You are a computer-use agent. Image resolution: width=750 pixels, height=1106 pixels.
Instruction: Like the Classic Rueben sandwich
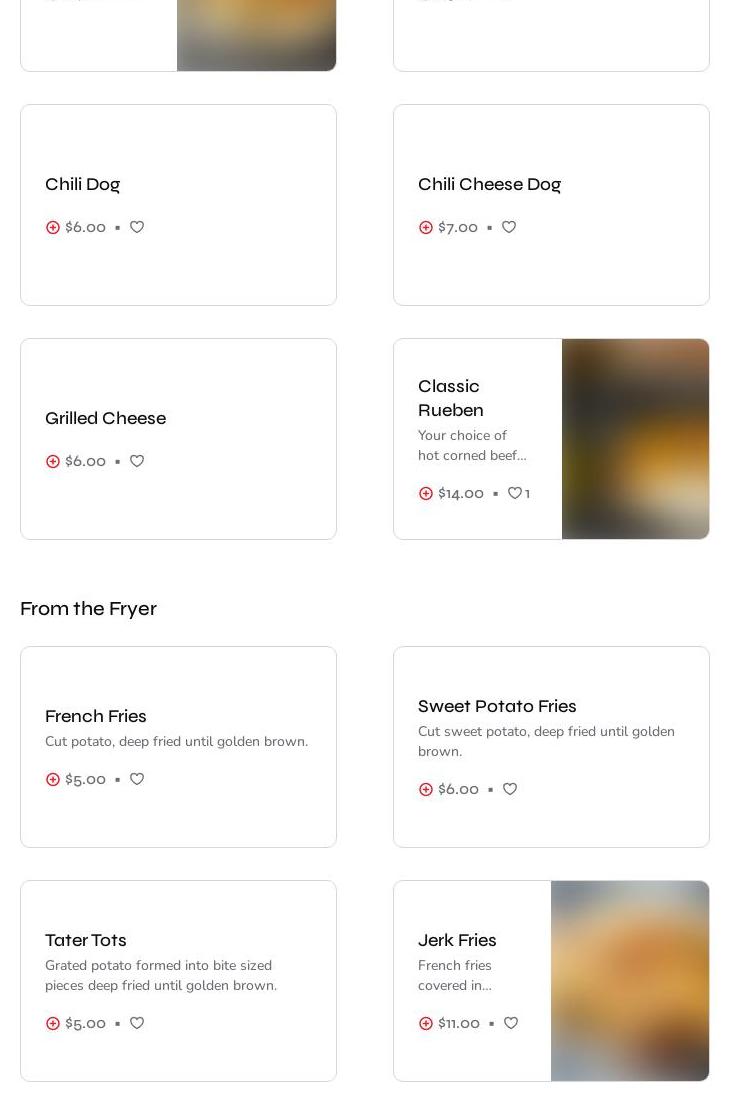point(515,494)
